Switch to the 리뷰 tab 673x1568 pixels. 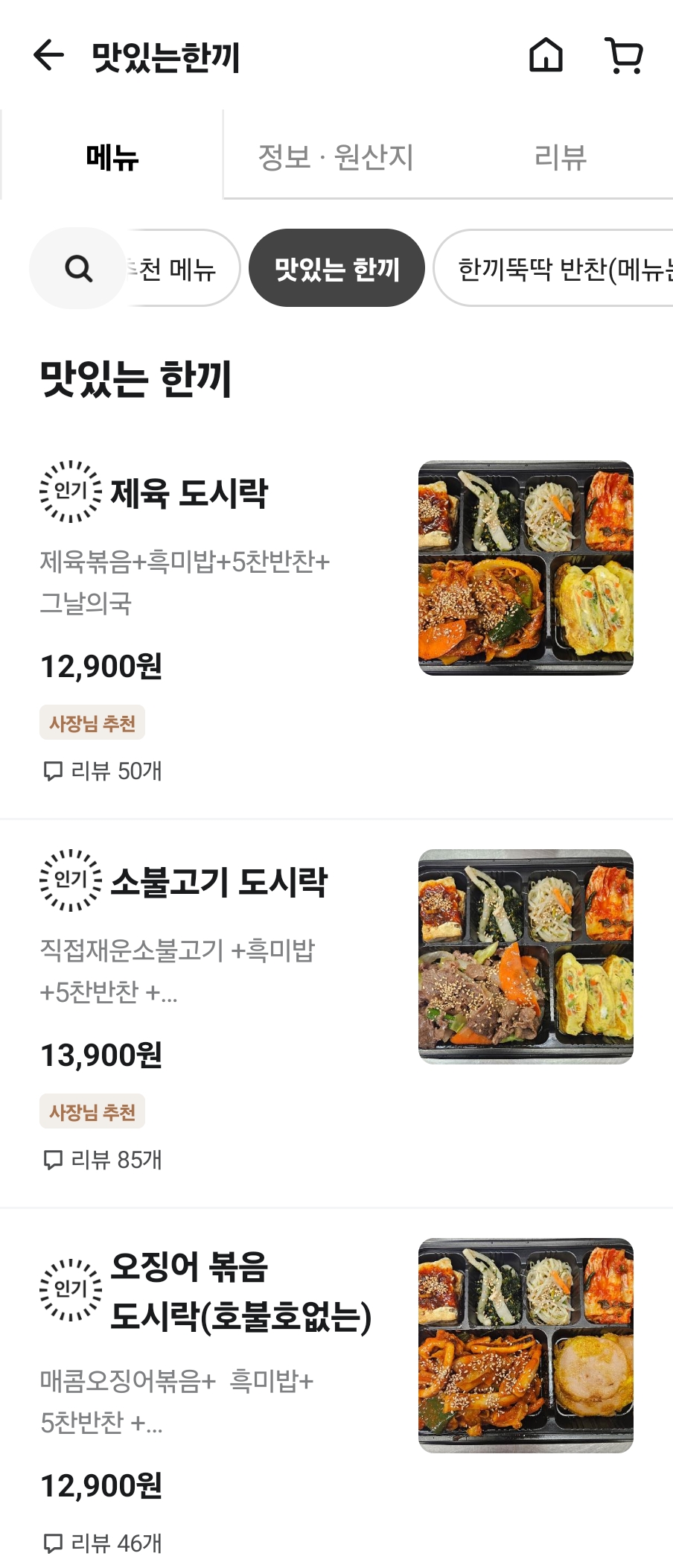click(561, 157)
